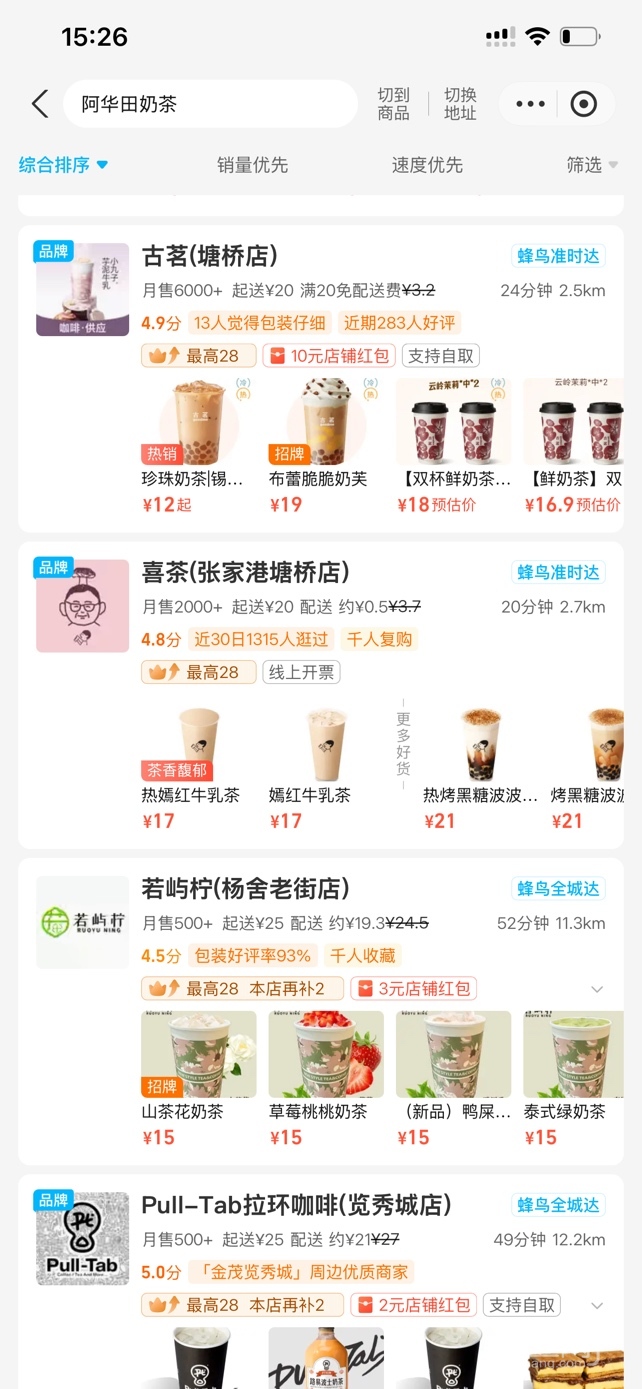
Task: Expand the 综合排序 sorting dropdown
Action: [63, 165]
